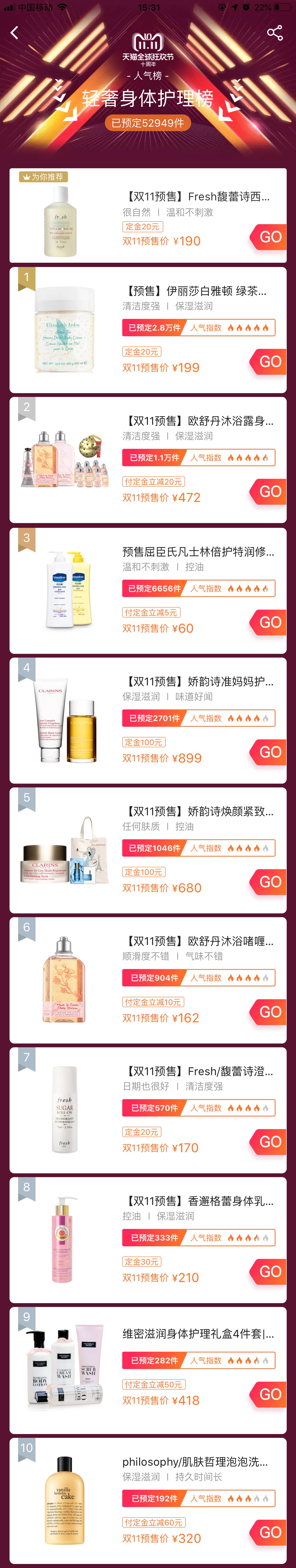Go back using the top-left arrow
This screenshot has height=1568, width=296.
[x=15, y=33]
